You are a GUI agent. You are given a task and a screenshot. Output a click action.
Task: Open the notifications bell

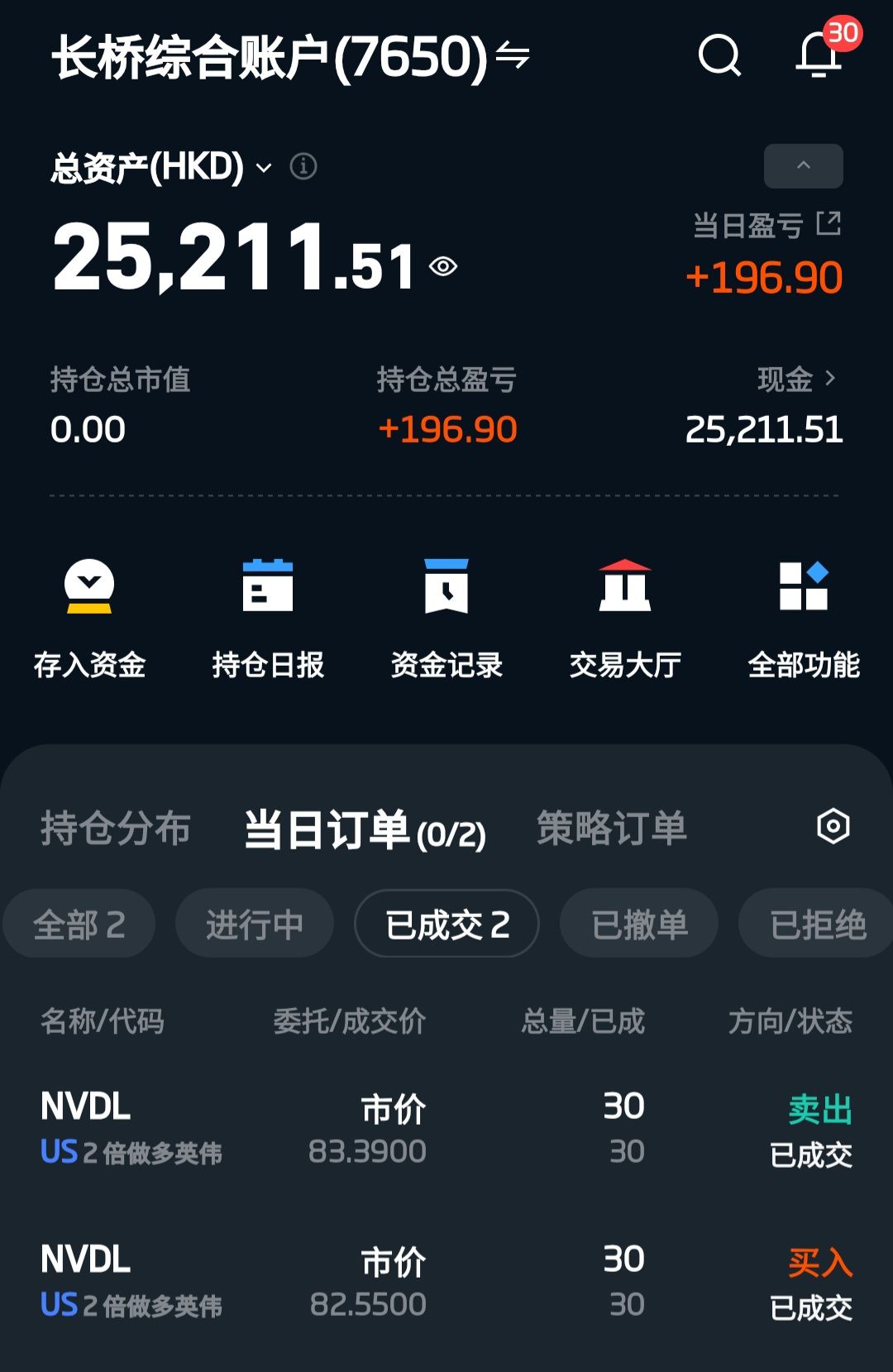click(x=819, y=55)
